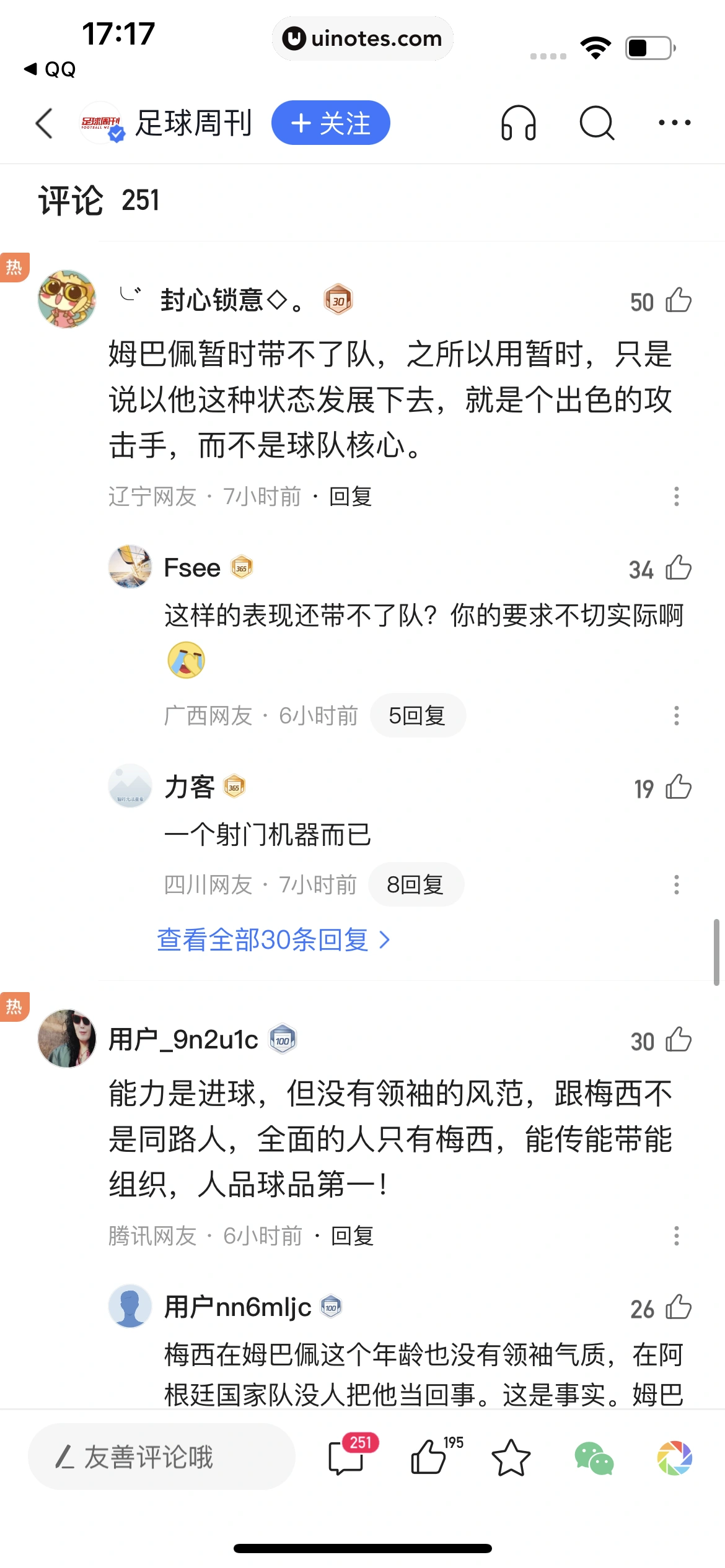Expand the 8 replies under 力客's comment
This screenshot has height=1568, width=725.
coord(416,885)
